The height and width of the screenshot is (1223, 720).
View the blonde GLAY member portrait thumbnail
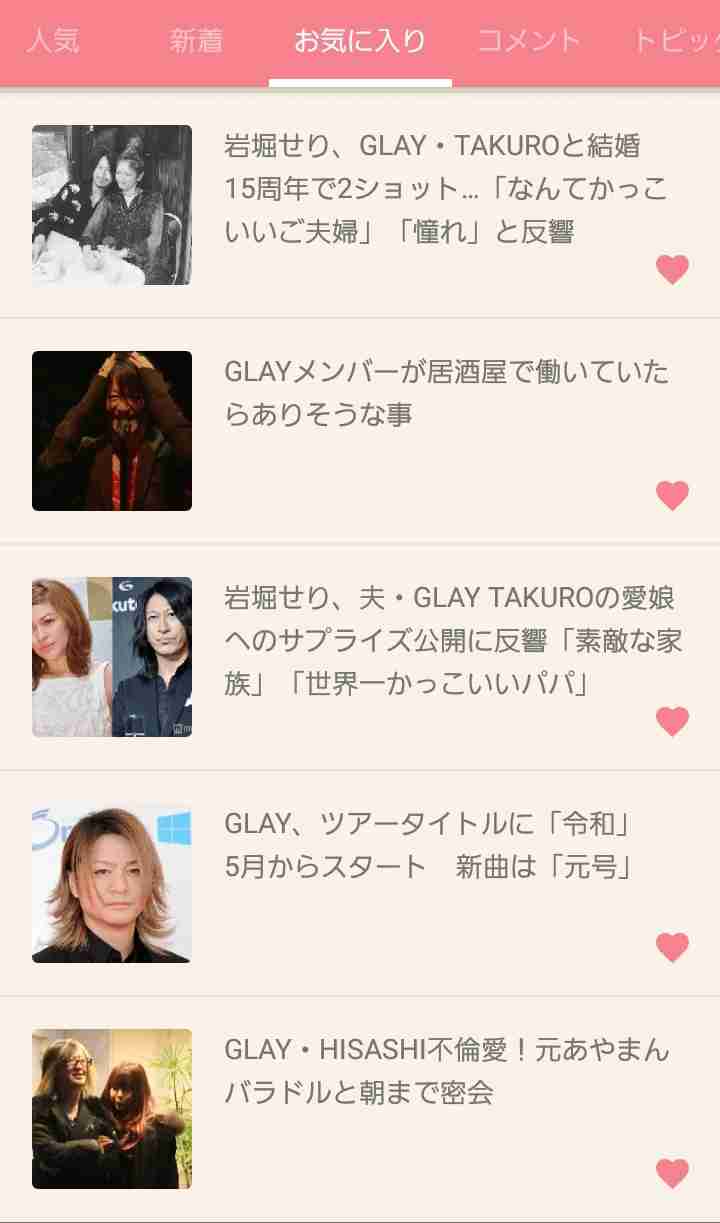click(112, 883)
